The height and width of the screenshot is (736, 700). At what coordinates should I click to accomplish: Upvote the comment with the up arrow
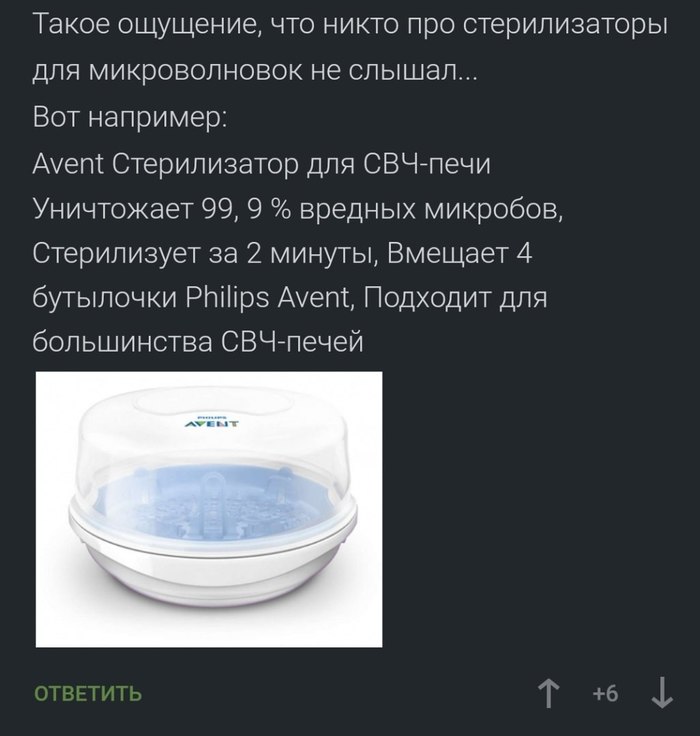pos(549,694)
